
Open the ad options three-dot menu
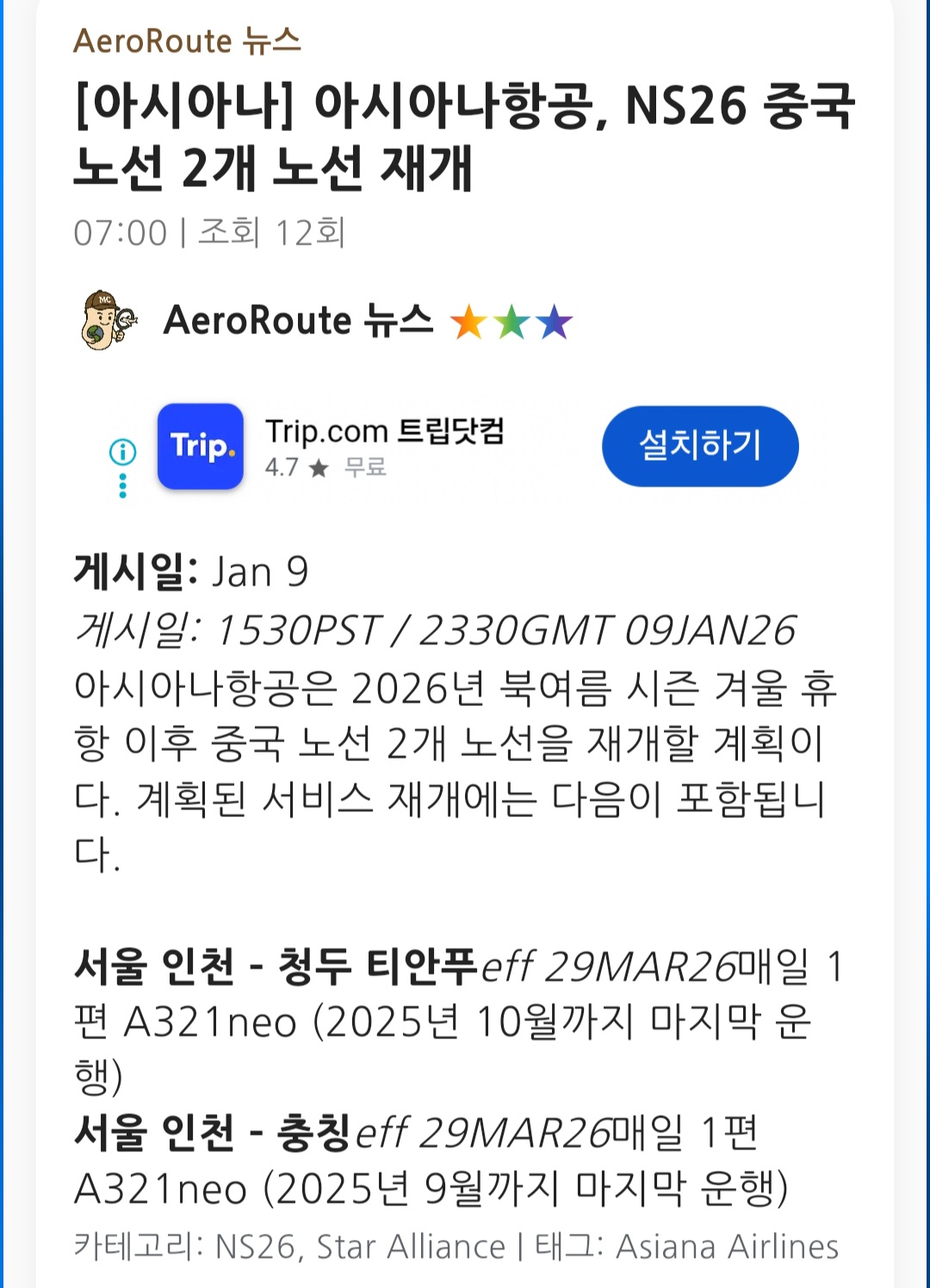(122, 486)
